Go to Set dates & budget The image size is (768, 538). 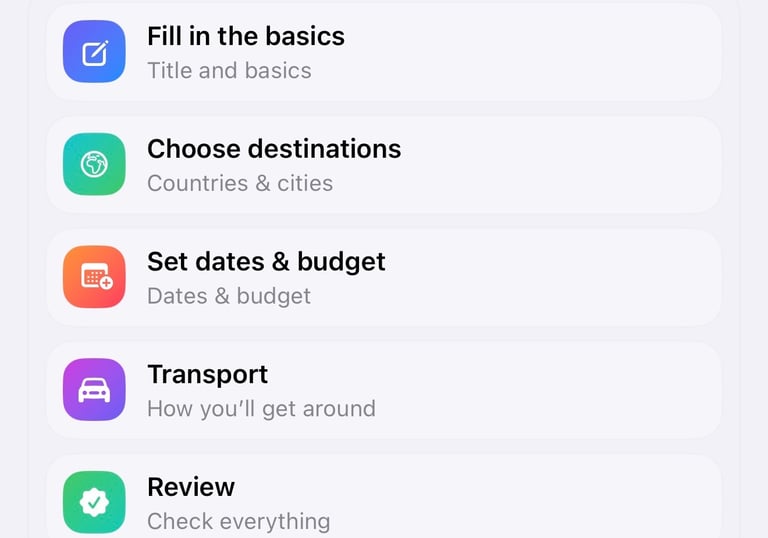coord(383,278)
